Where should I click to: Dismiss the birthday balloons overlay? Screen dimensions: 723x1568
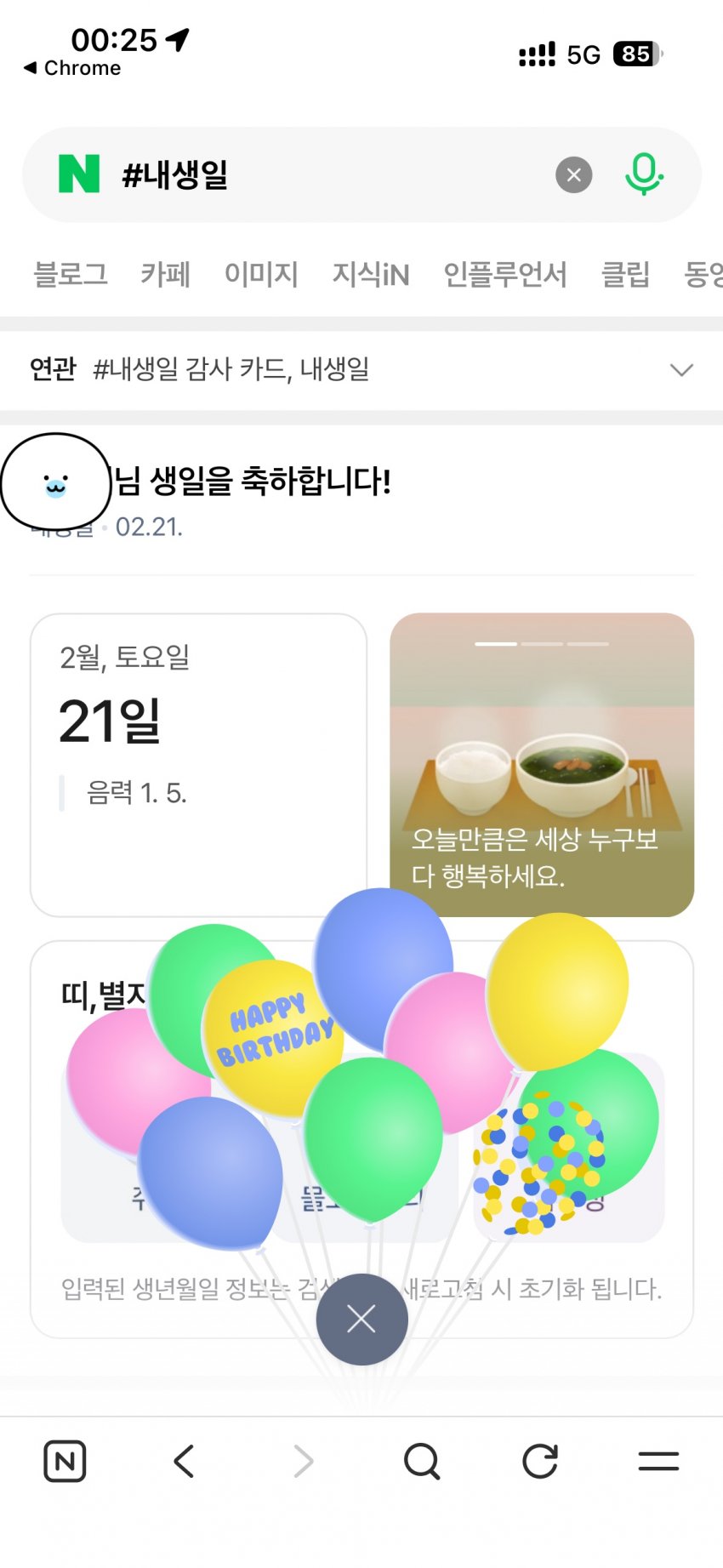click(x=361, y=1320)
